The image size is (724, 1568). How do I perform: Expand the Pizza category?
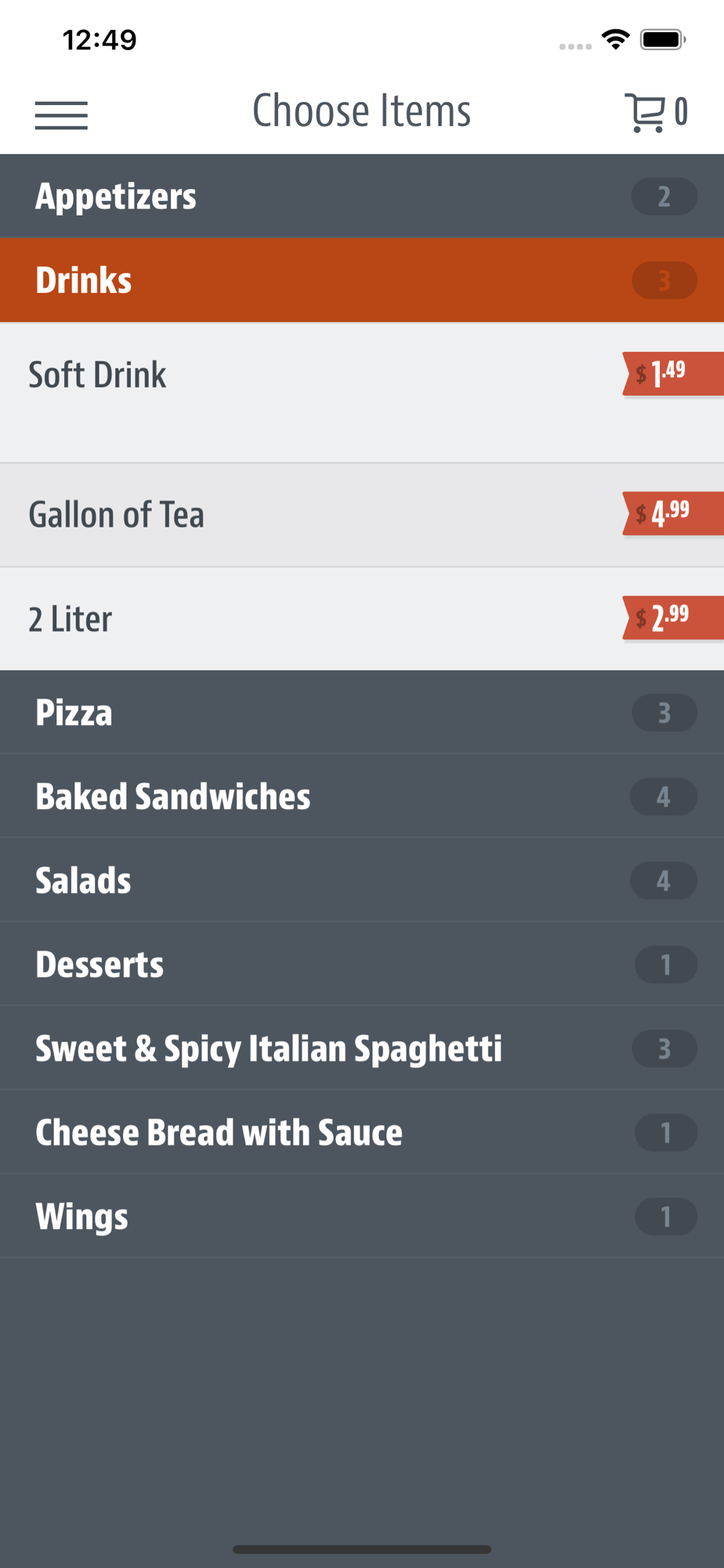(x=362, y=712)
